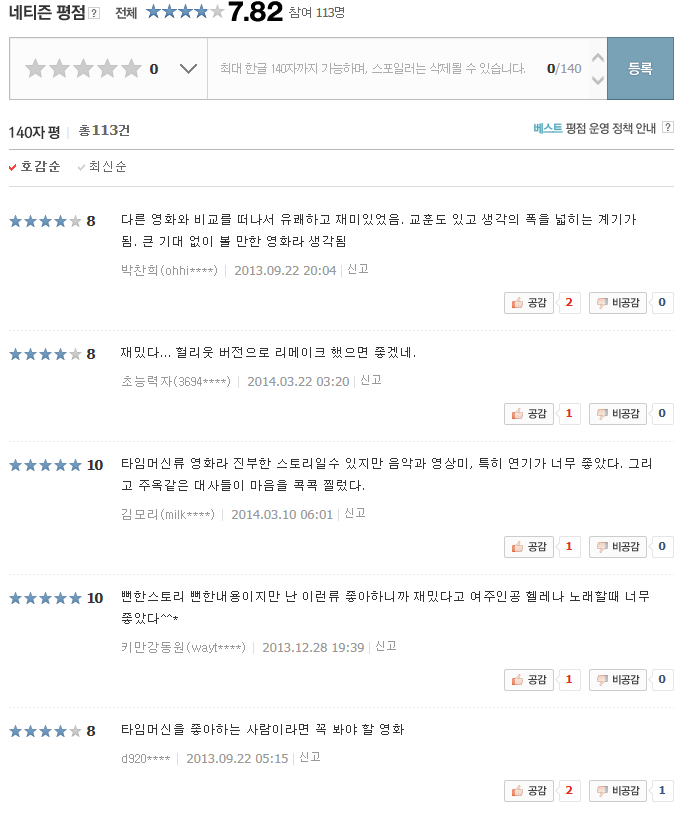Sort reviews by 최신순
The image size is (698, 815).
[107, 167]
